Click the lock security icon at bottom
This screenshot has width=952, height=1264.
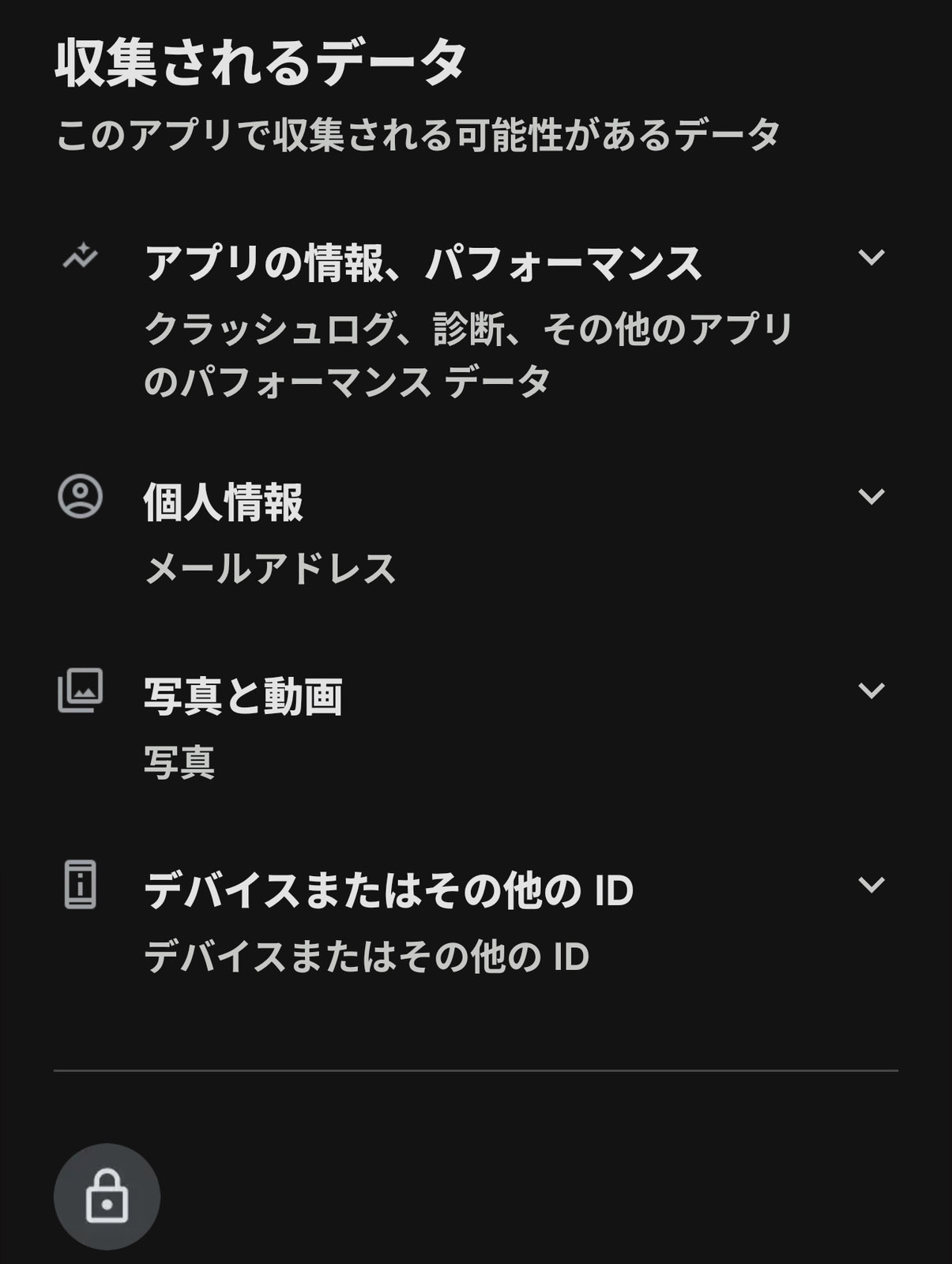(x=107, y=1195)
